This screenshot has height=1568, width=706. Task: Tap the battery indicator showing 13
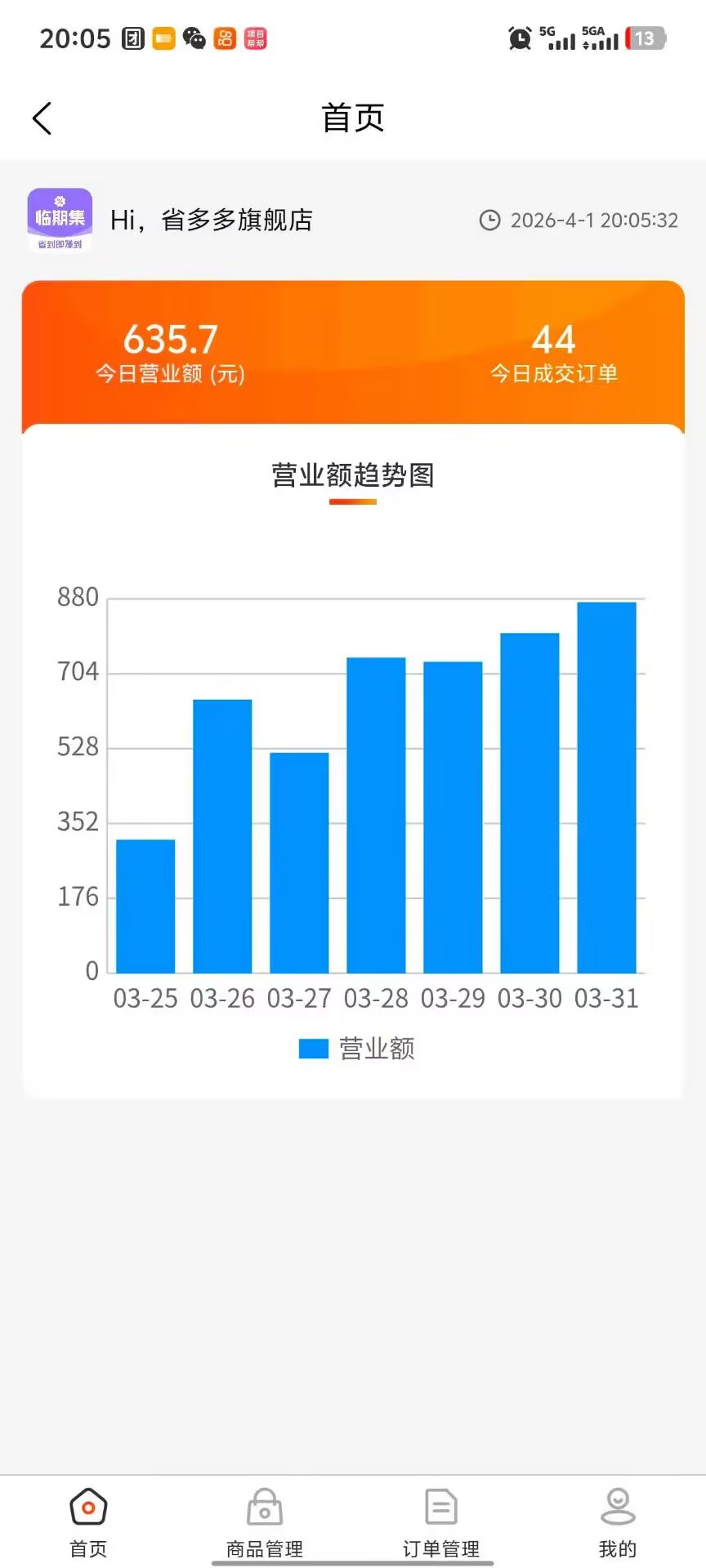pyautogui.click(x=632, y=37)
